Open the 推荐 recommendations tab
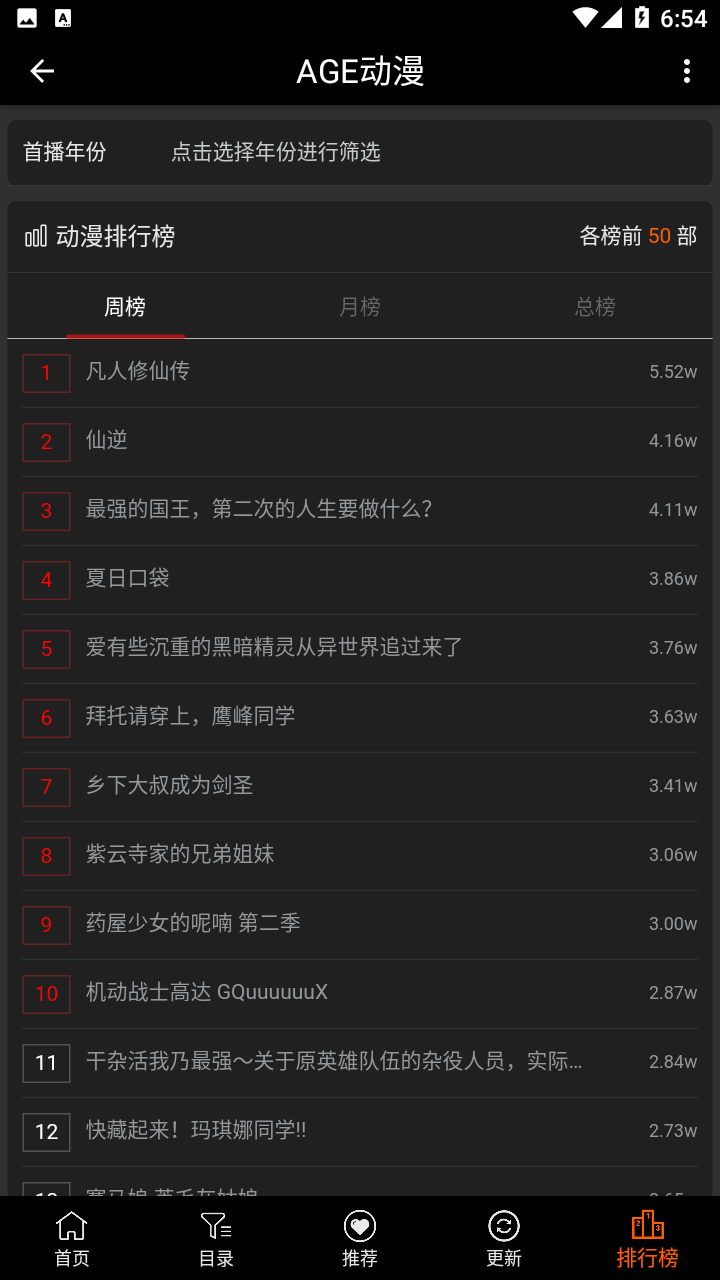This screenshot has width=720, height=1280. (x=360, y=1238)
